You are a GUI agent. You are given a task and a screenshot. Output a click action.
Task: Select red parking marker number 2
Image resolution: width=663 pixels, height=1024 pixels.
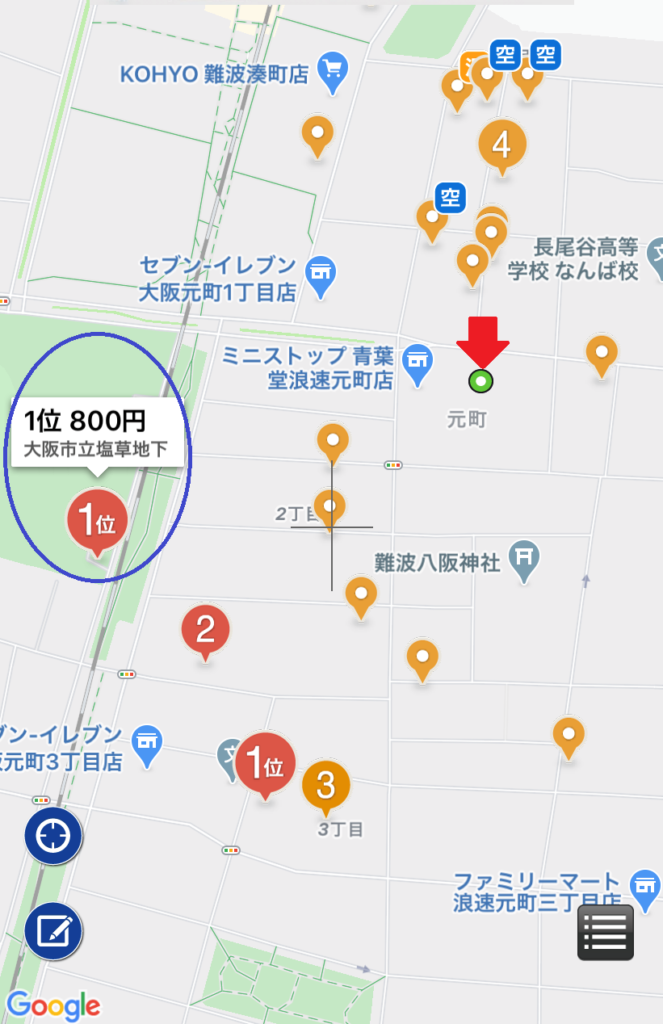205,630
